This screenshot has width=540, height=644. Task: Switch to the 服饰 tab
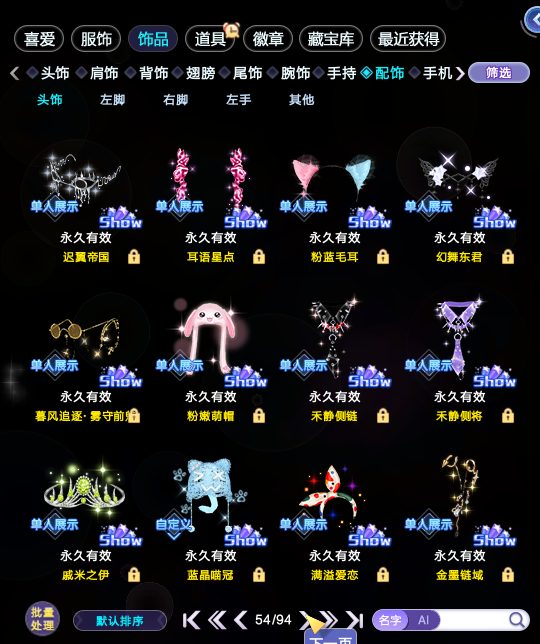96,39
